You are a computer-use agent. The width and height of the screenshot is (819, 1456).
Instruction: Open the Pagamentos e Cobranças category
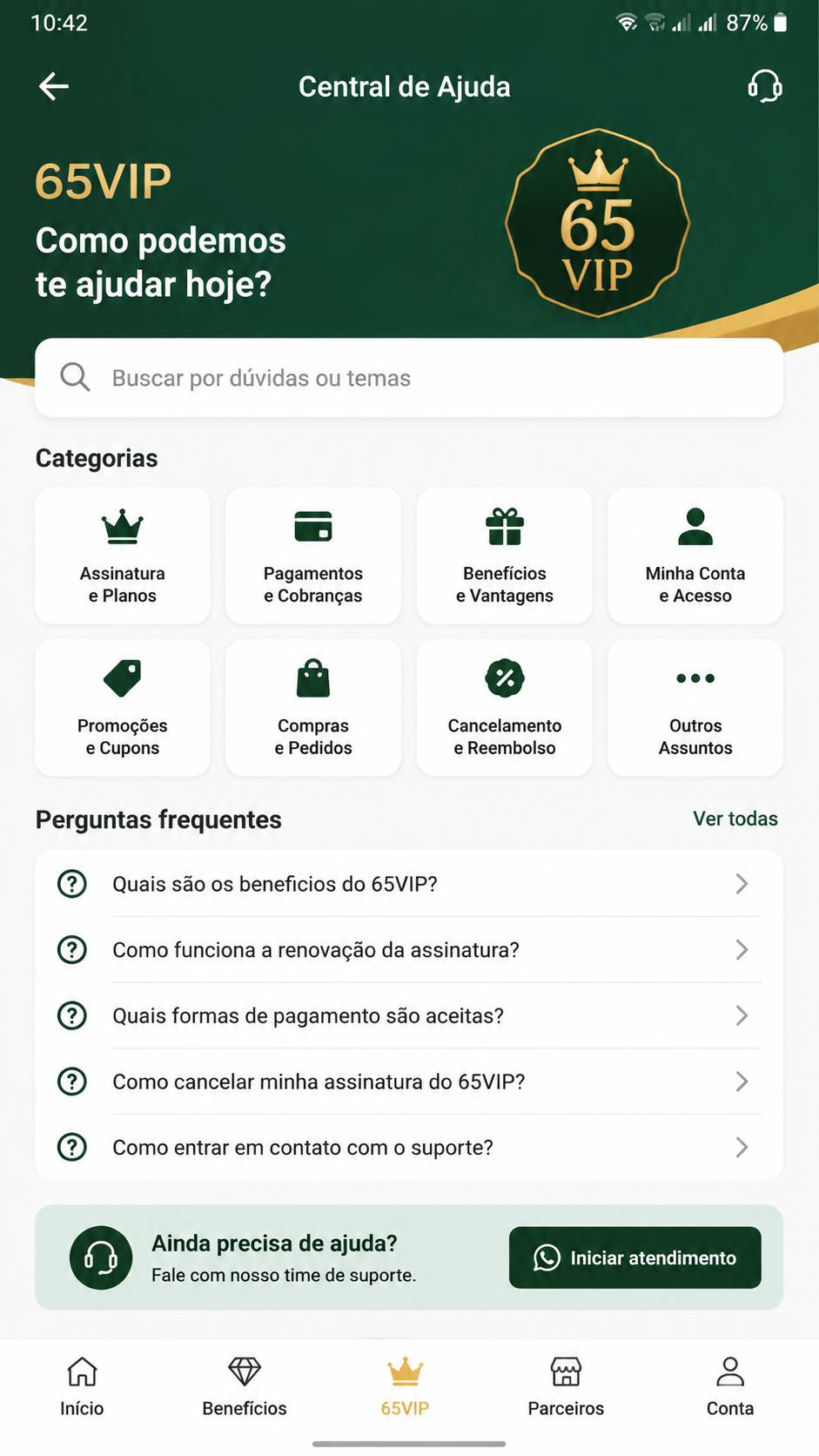point(313,556)
